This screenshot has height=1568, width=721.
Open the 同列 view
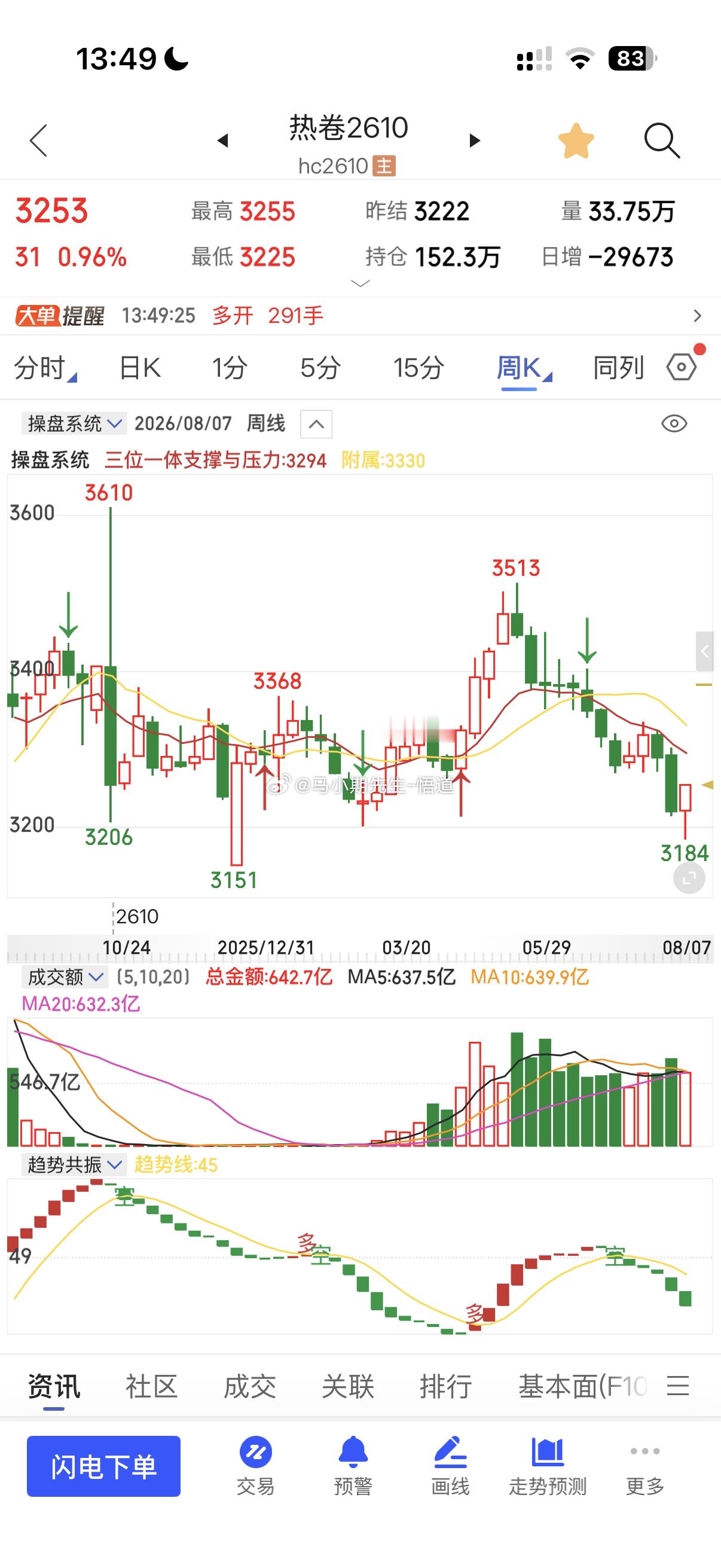pyautogui.click(x=618, y=368)
